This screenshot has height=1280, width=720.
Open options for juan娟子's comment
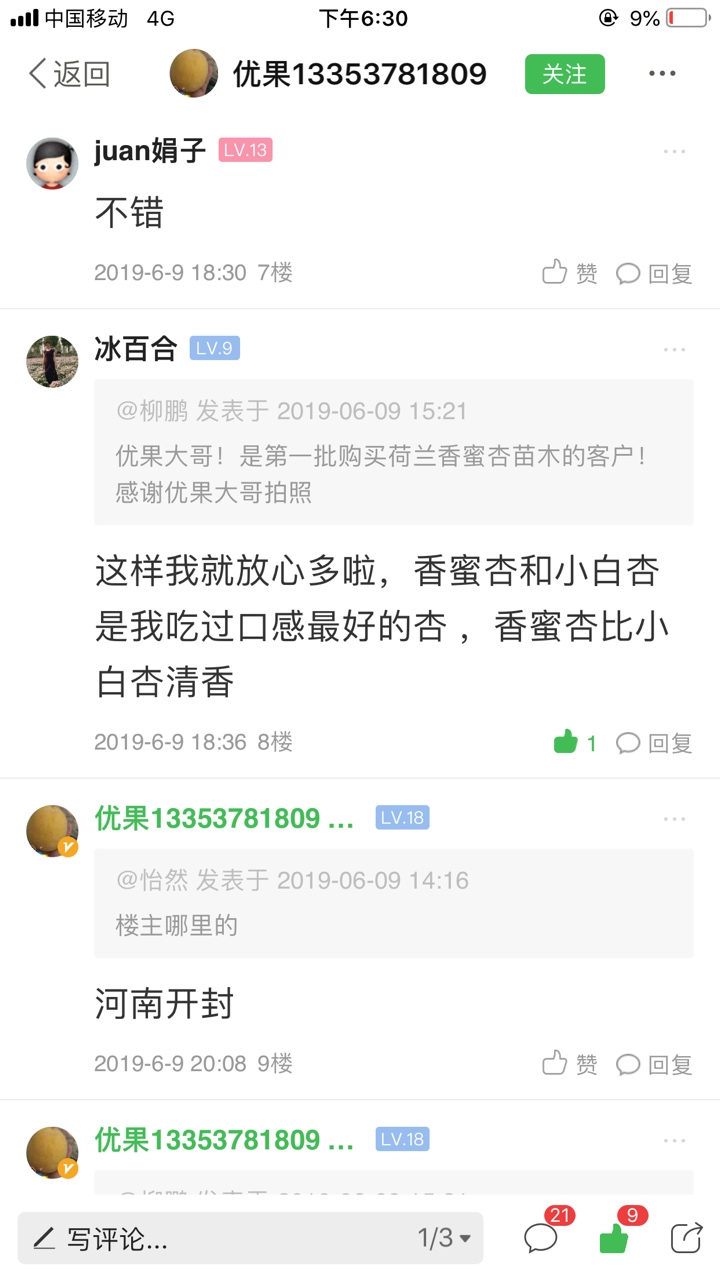675,152
